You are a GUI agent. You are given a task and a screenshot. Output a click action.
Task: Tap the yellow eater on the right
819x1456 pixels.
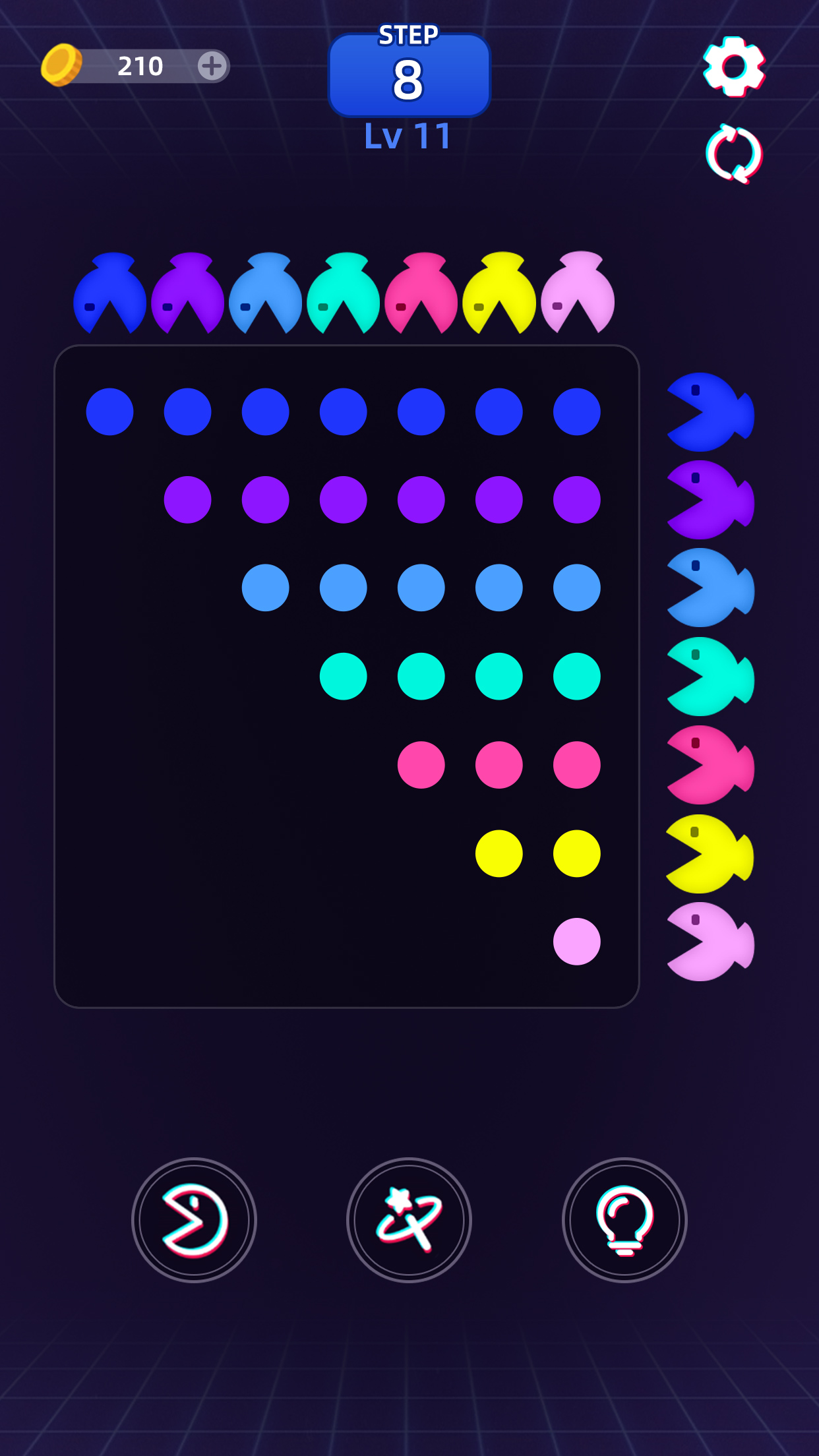710,854
